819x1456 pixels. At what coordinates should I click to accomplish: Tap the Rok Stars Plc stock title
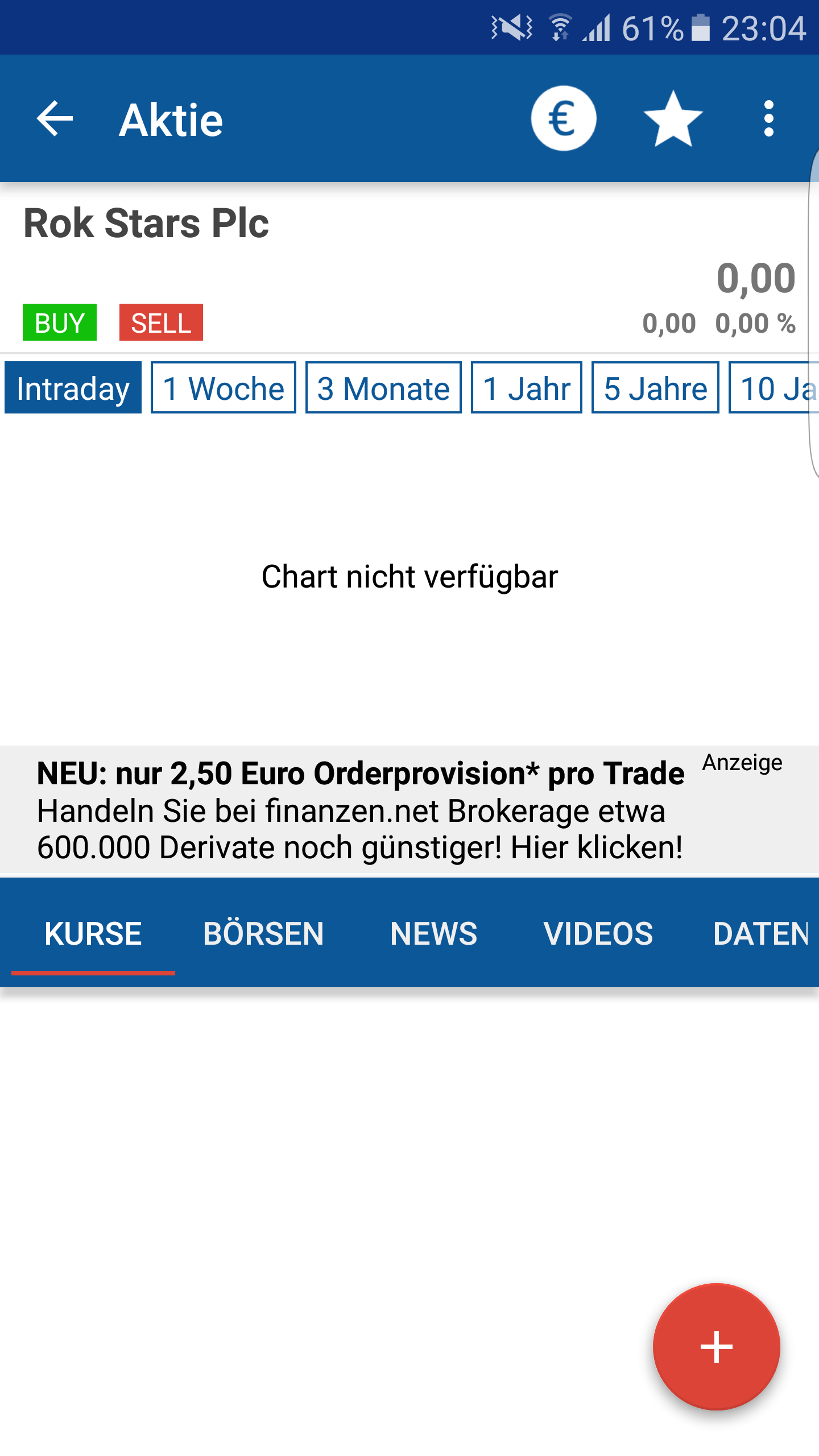pyautogui.click(x=146, y=223)
